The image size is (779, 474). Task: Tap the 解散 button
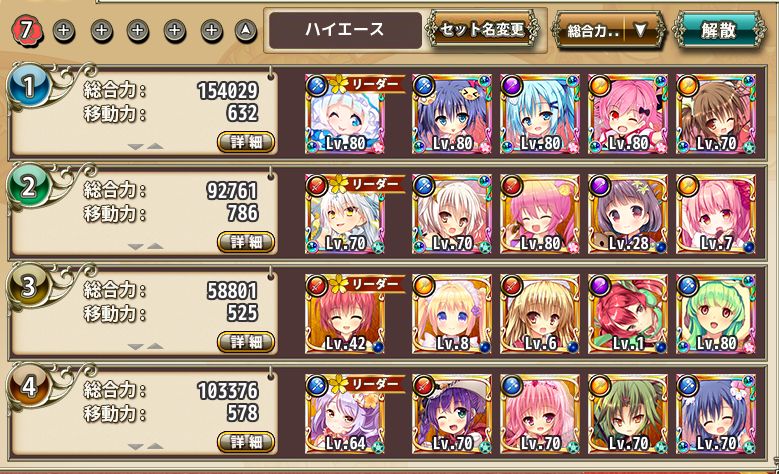(x=716, y=30)
